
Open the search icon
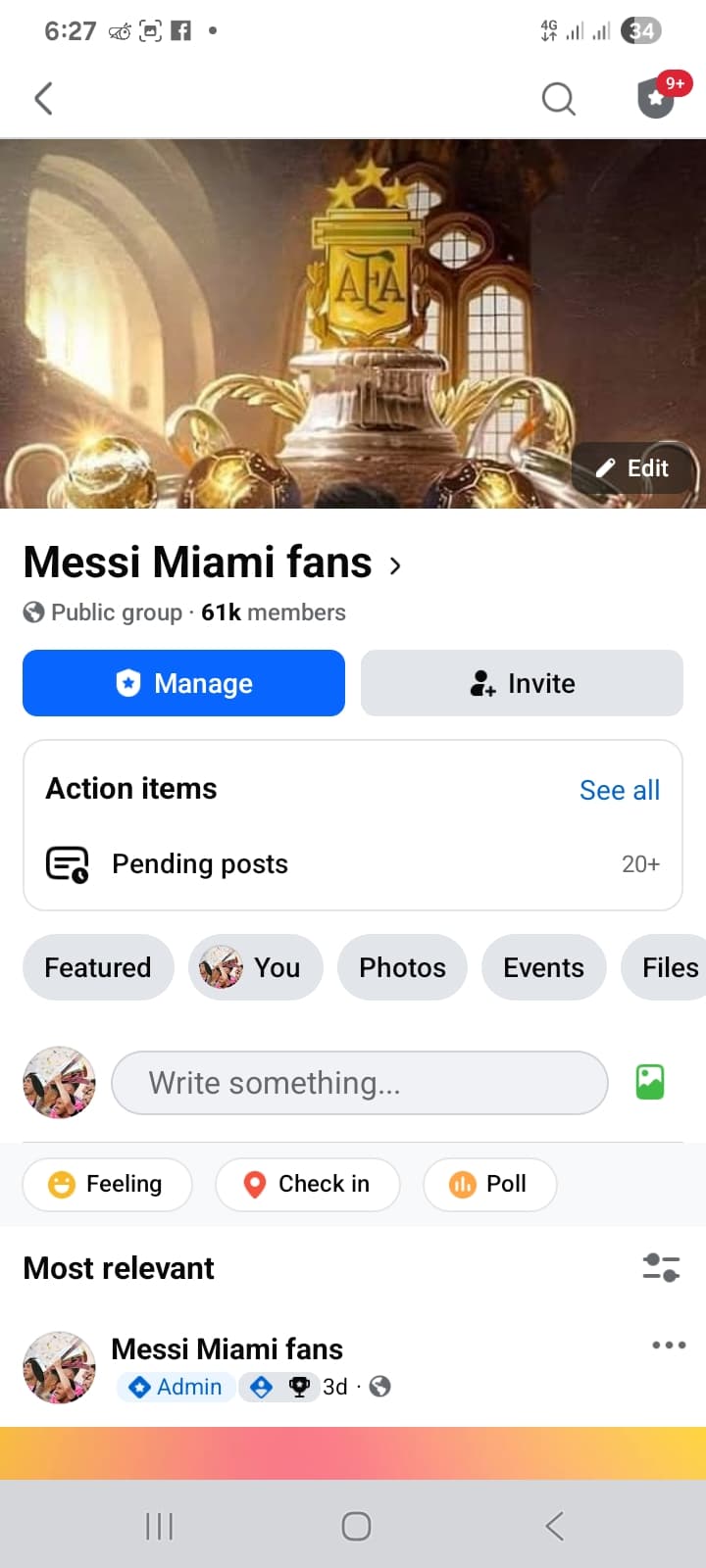(558, 98)
